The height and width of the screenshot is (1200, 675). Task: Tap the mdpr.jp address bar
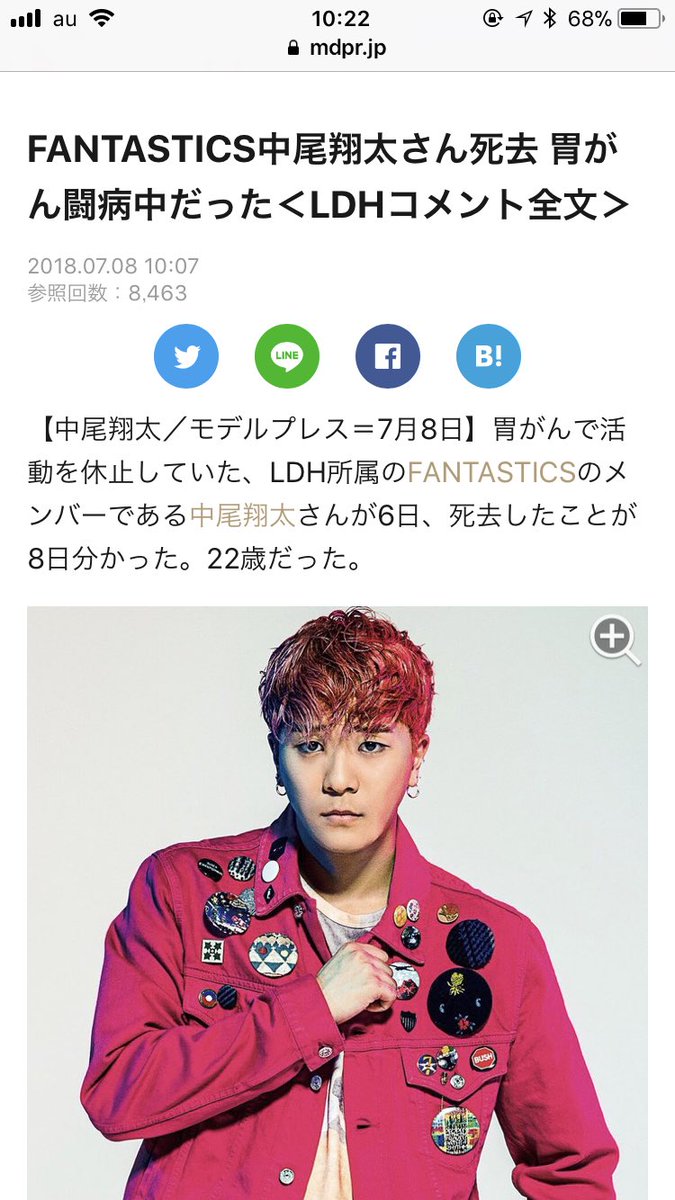tap(337, 48)
